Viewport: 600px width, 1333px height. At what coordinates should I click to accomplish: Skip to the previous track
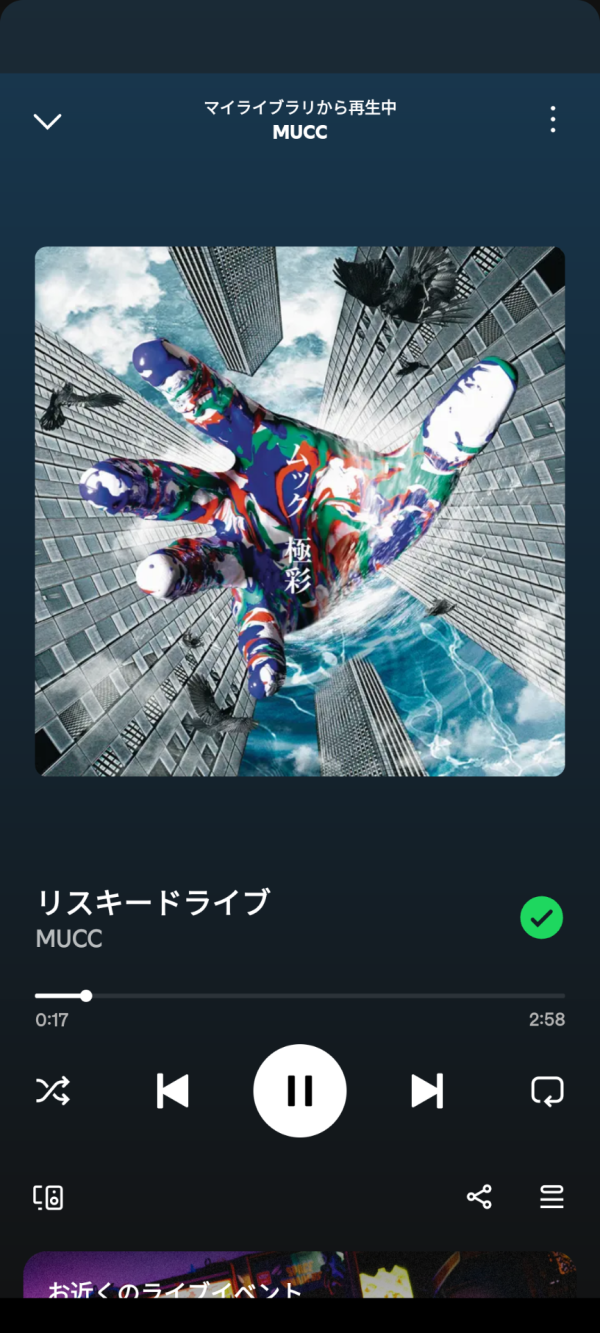(173, 1091)
